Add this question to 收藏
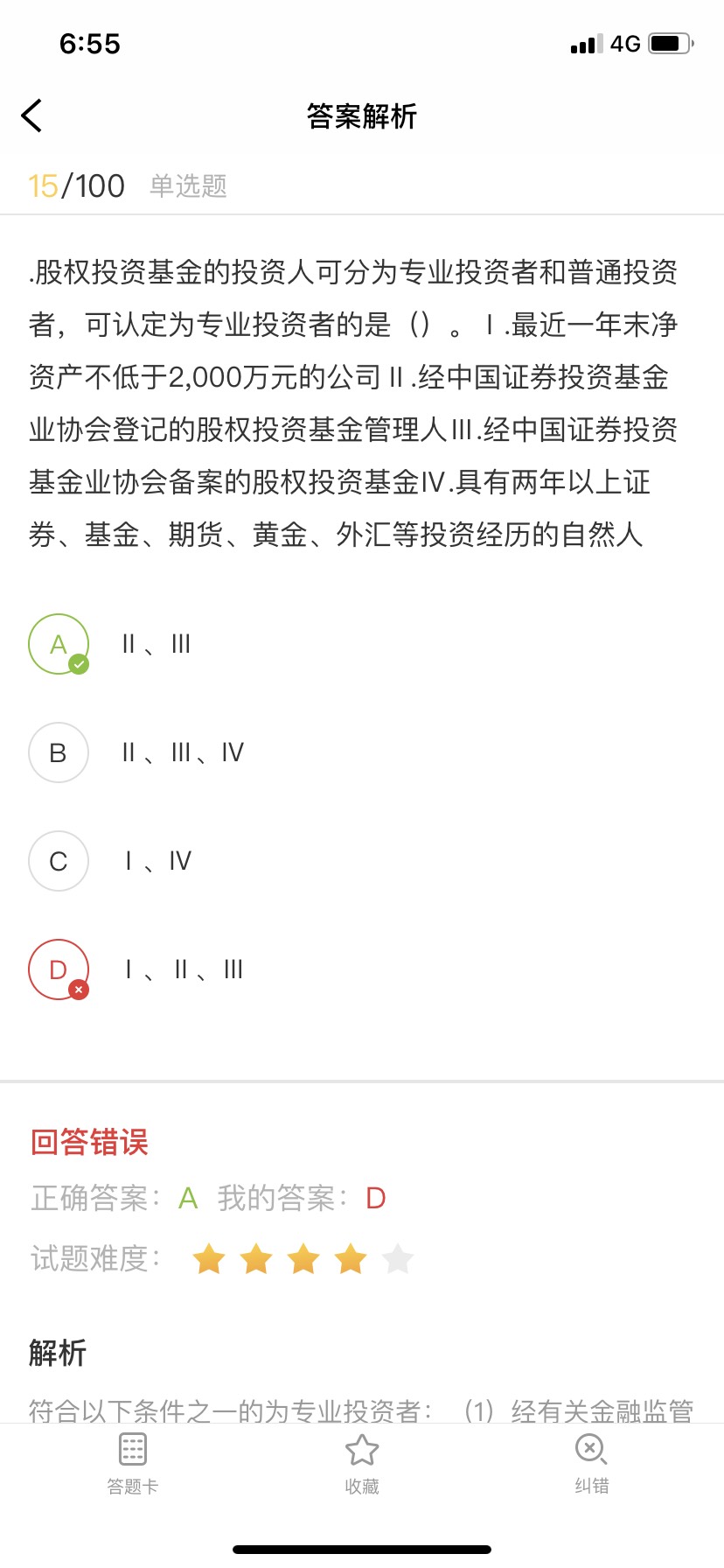724x1568 pixels. pyautogui.click(x=362, y=1463)
